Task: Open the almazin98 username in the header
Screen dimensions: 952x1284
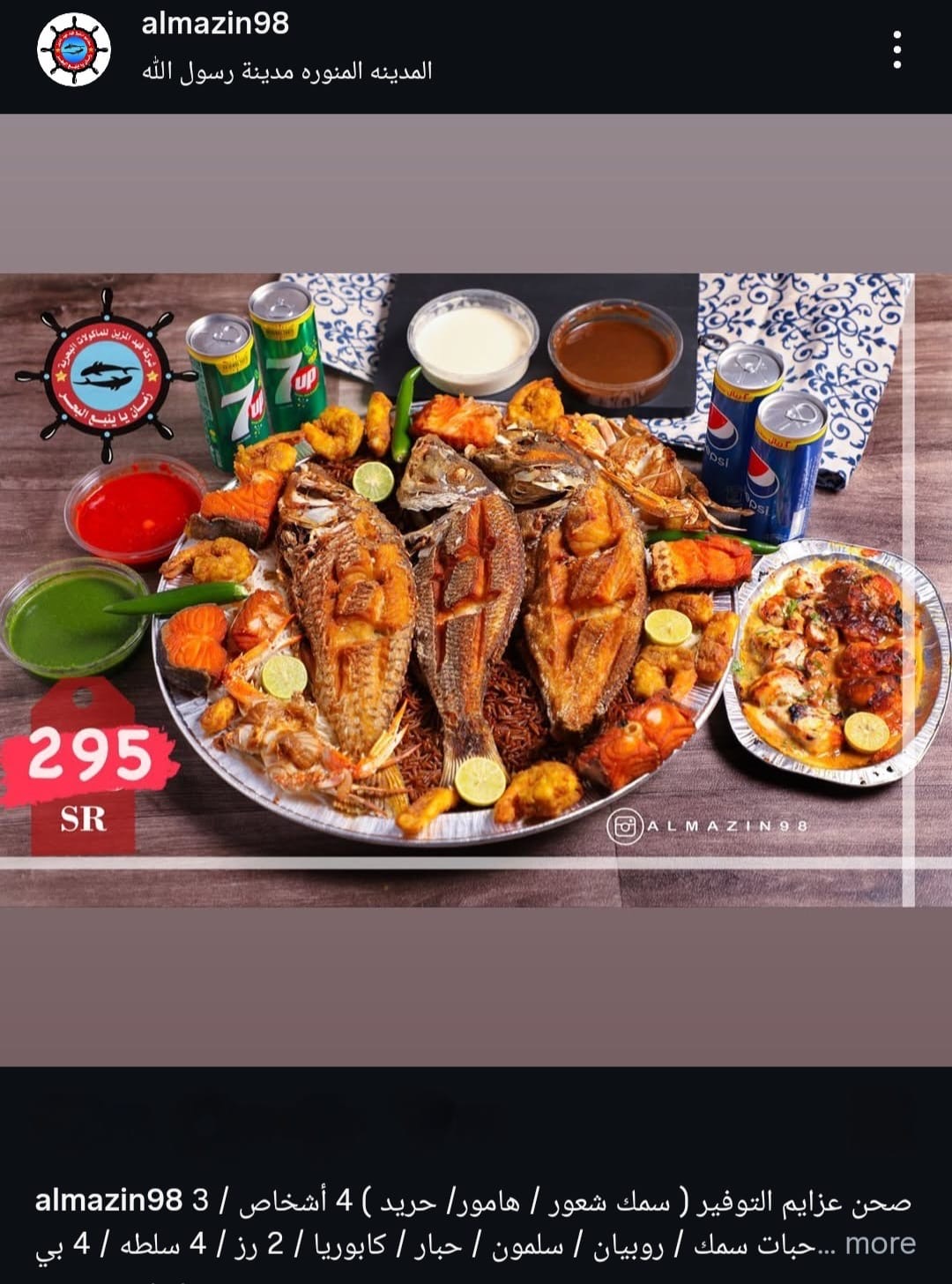Action: [215, 23]
